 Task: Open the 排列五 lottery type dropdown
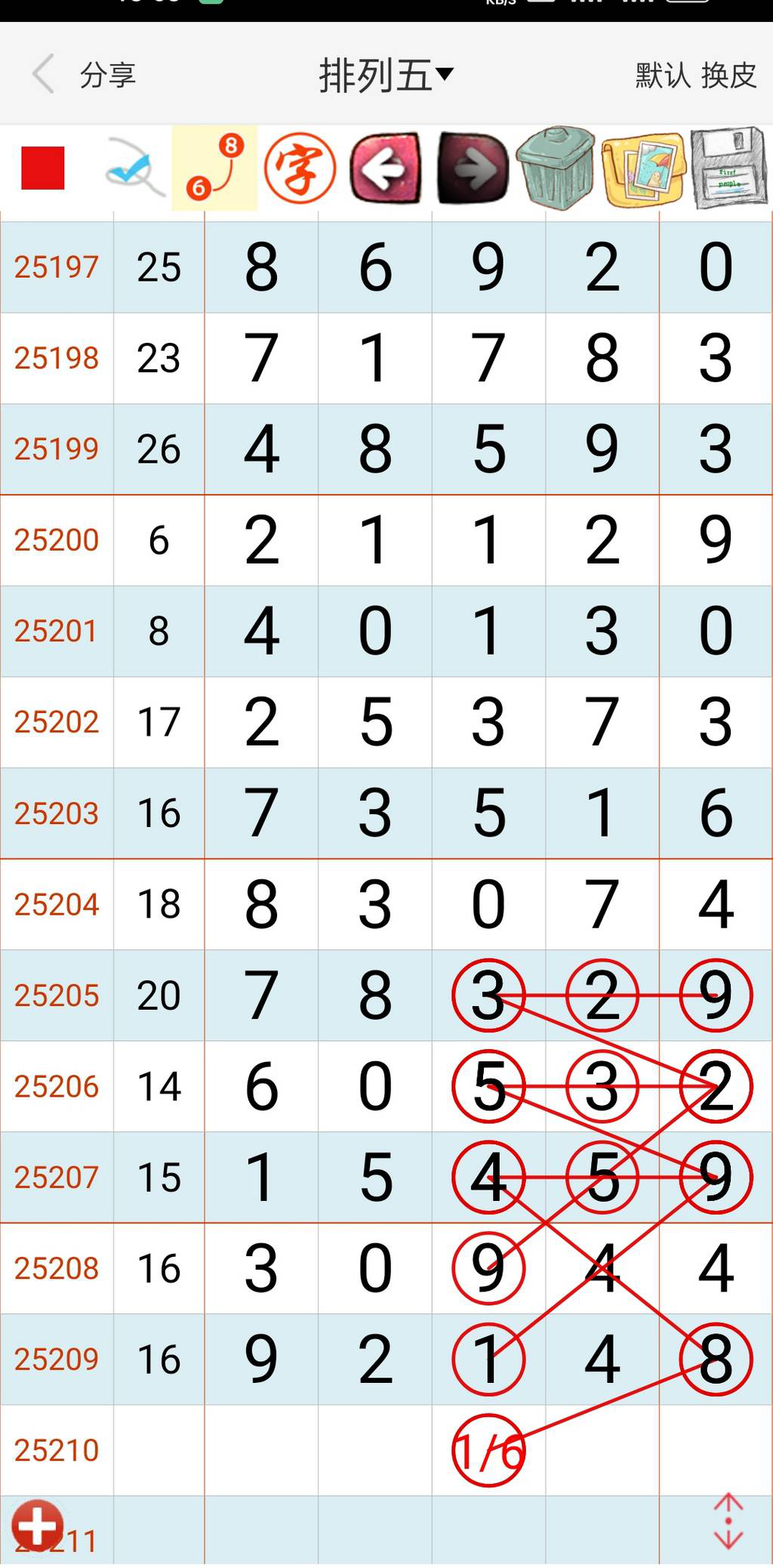pyautogui.click(x=386, y=75)
